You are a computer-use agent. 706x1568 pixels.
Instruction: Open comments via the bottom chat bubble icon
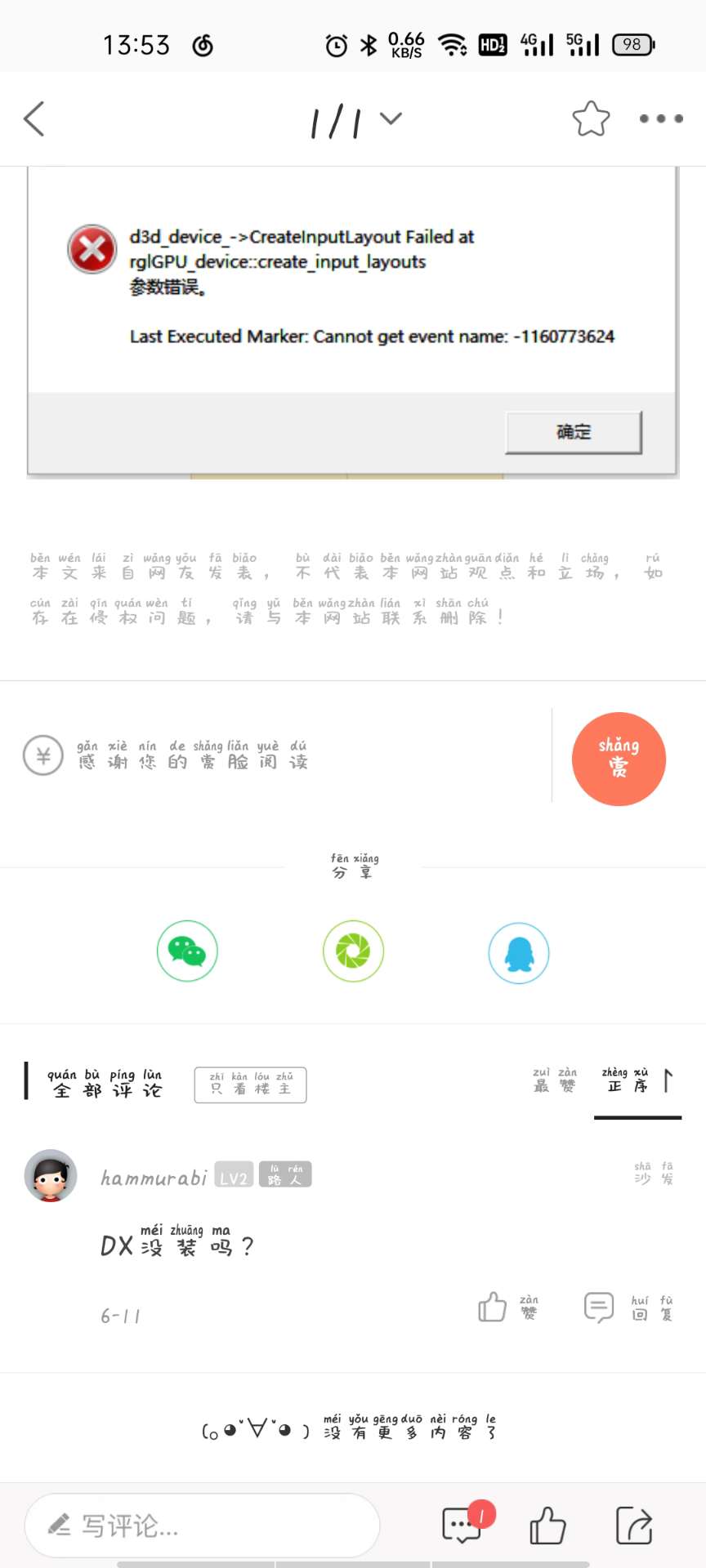(x=462, y=1525)
